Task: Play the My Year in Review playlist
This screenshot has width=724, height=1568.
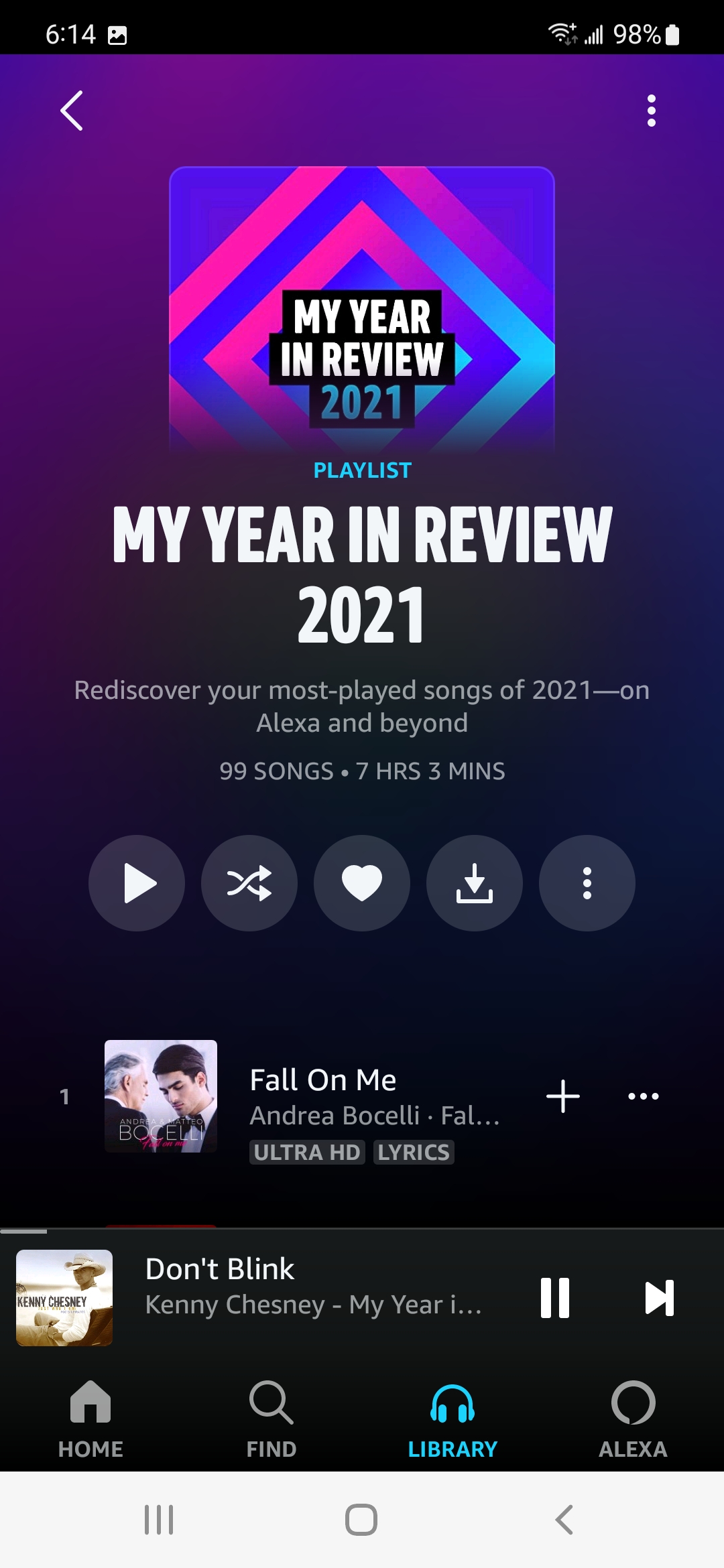Action: pos(137,883)
